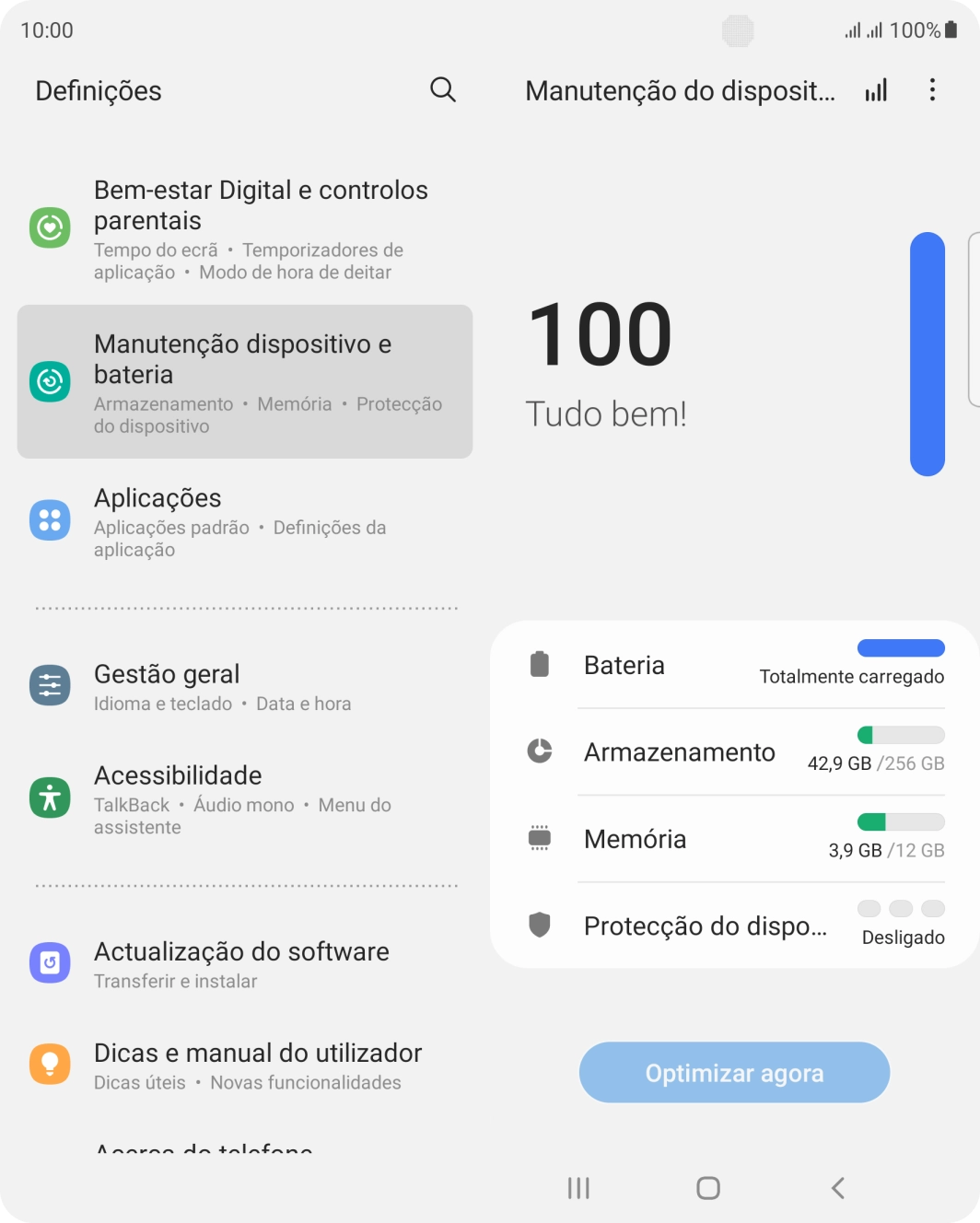
Task: Tap the Acessibilidade accessibility icon
Action: tap(51, 798)
